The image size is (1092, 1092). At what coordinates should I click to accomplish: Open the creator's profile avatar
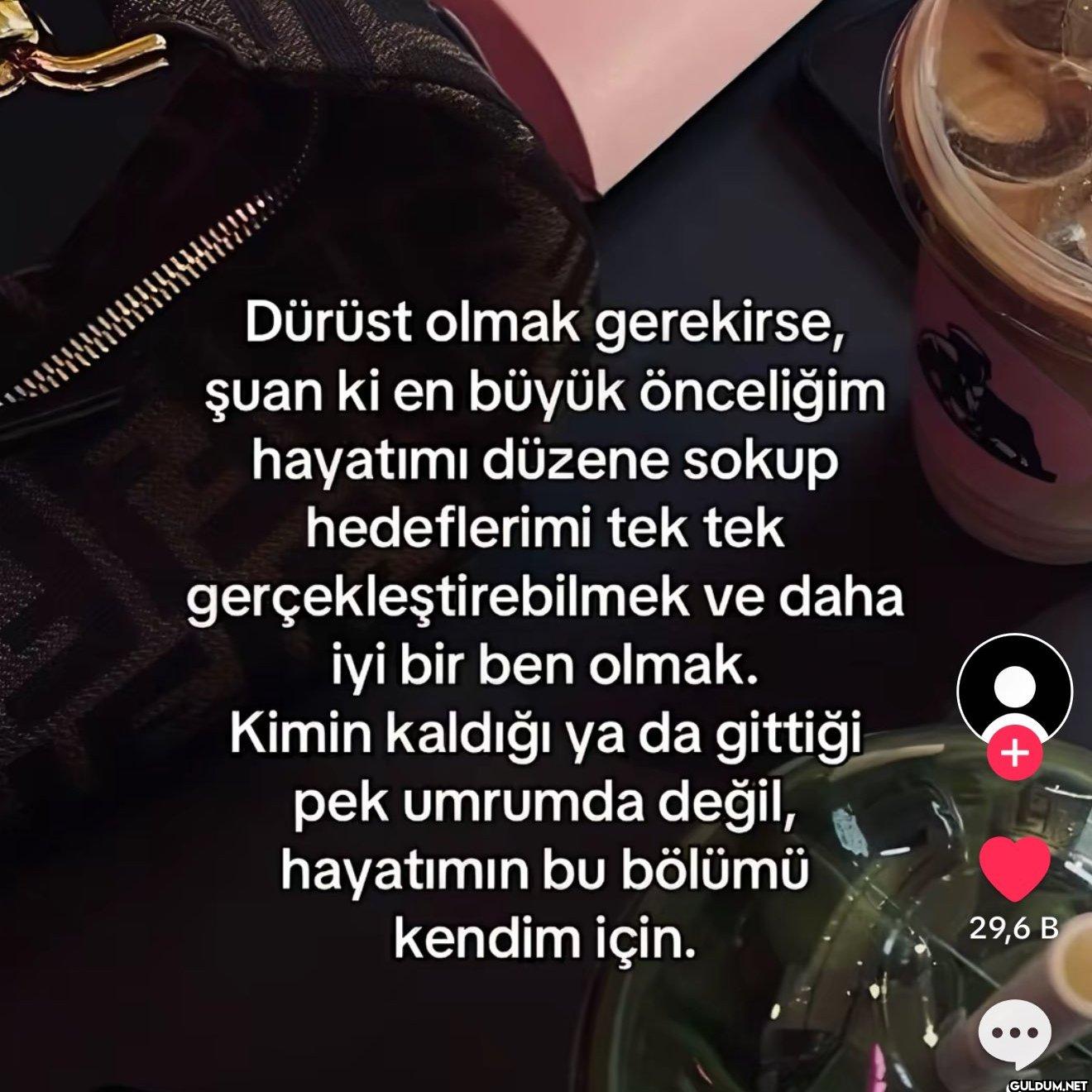1013,690
